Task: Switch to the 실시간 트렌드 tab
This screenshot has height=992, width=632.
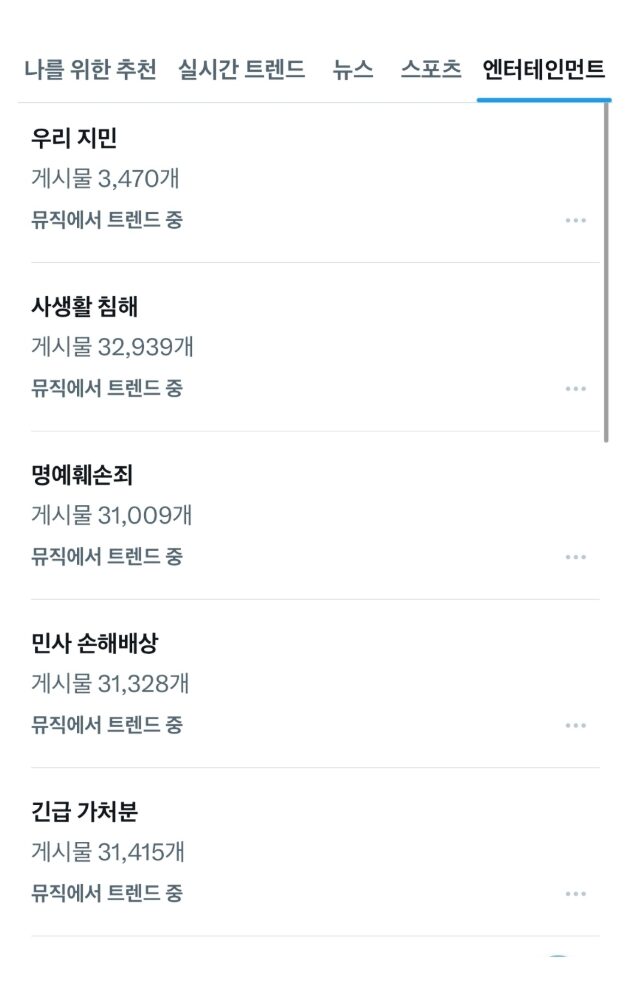Action: pyautogui.click(x=242, y=70)
